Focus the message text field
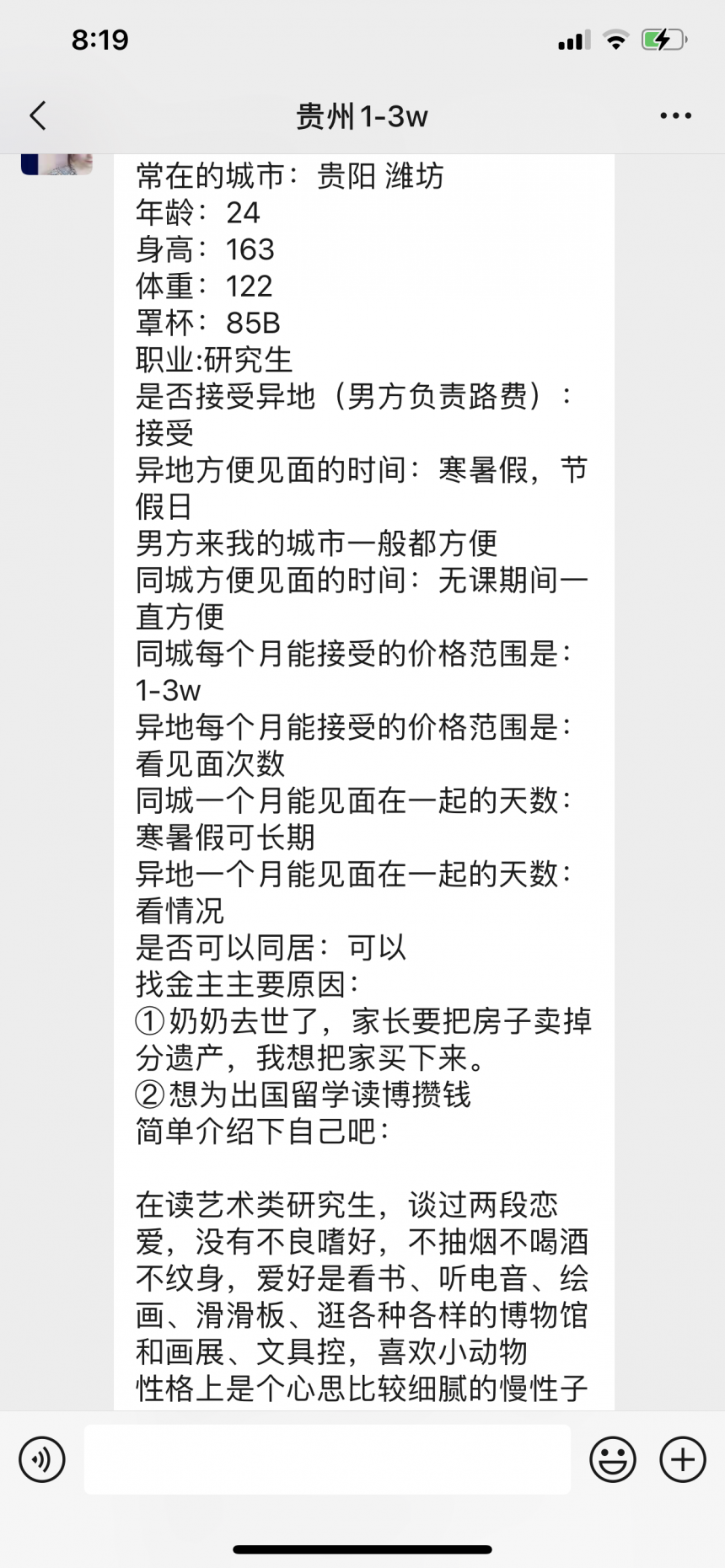The image size is (725, 1568). tap(327, 1458)
